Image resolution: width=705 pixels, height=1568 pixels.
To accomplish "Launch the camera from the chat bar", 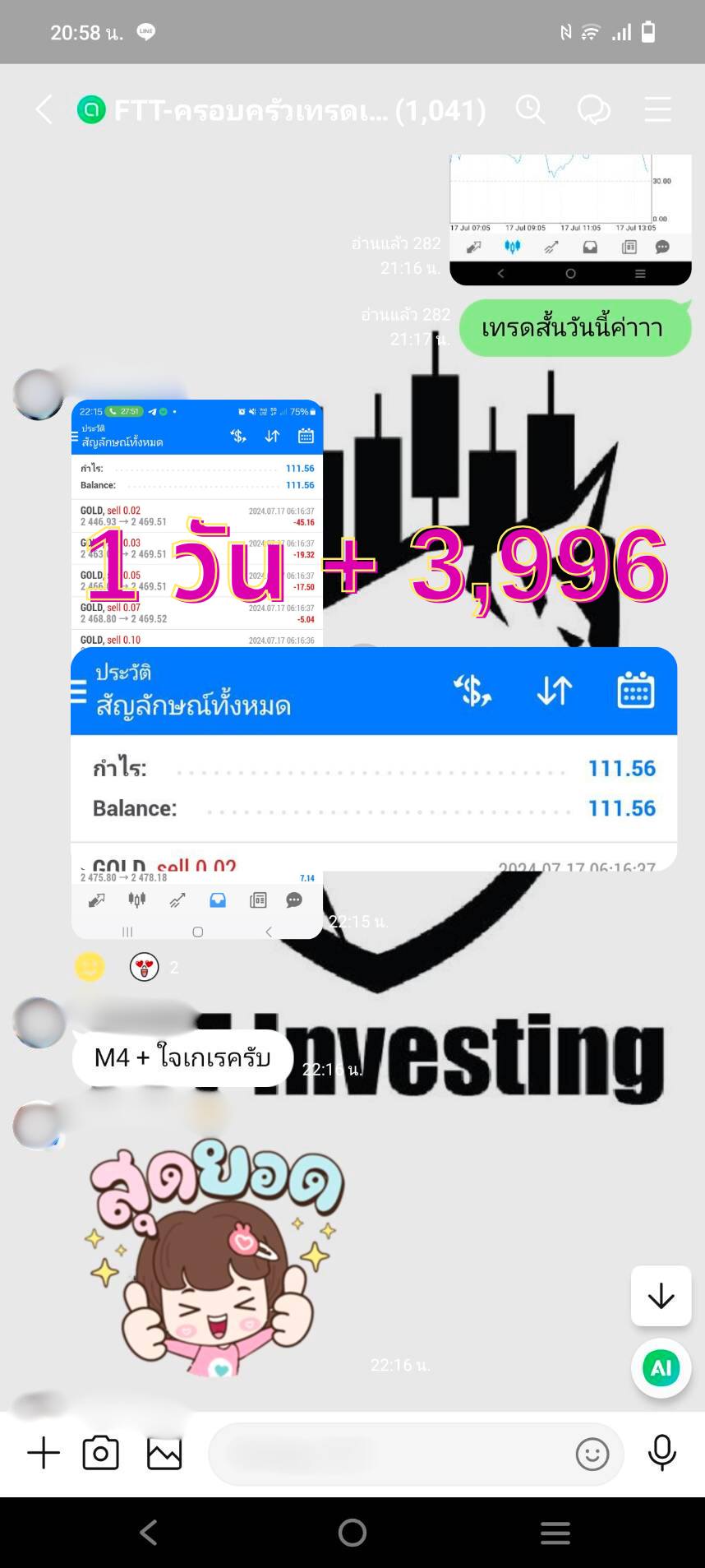I will coord(101,1453).
